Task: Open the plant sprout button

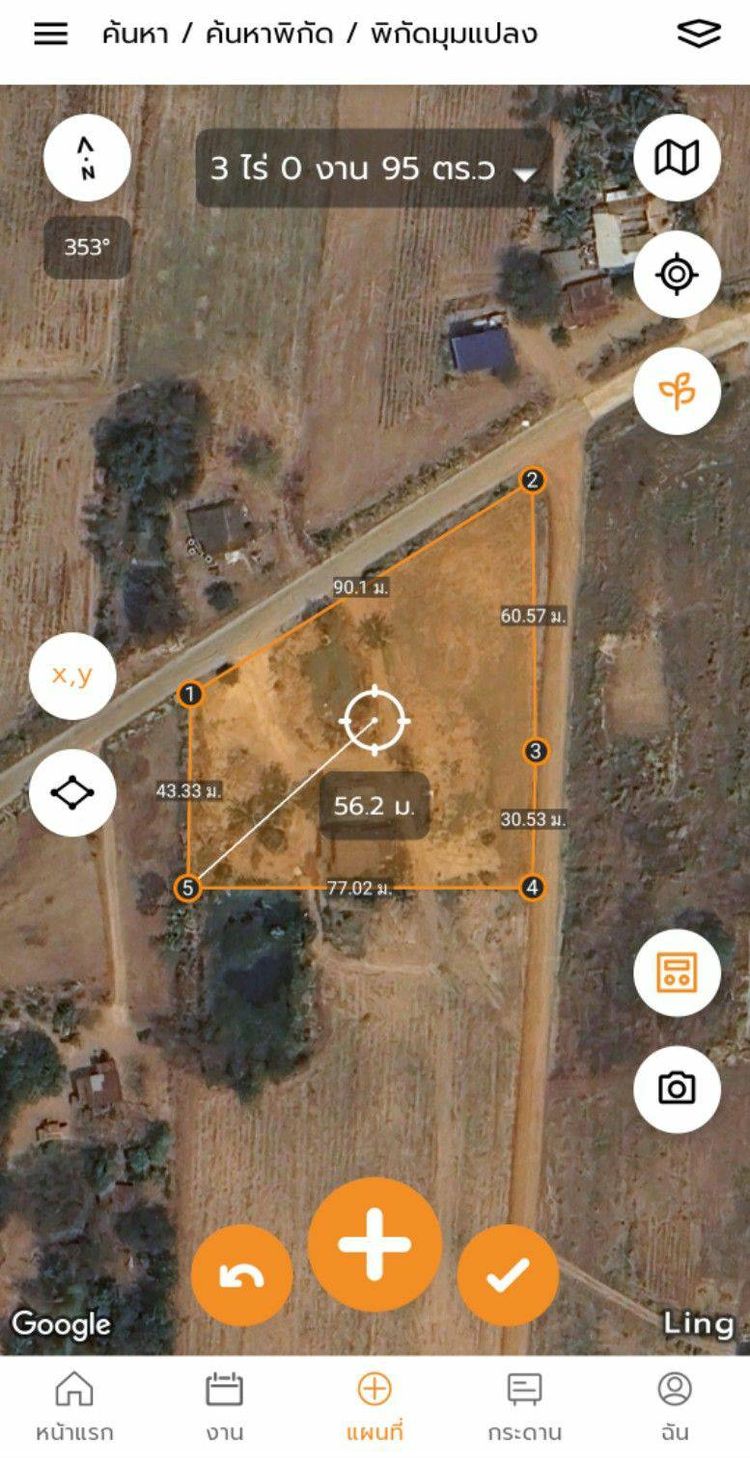Action: point(677,391)
